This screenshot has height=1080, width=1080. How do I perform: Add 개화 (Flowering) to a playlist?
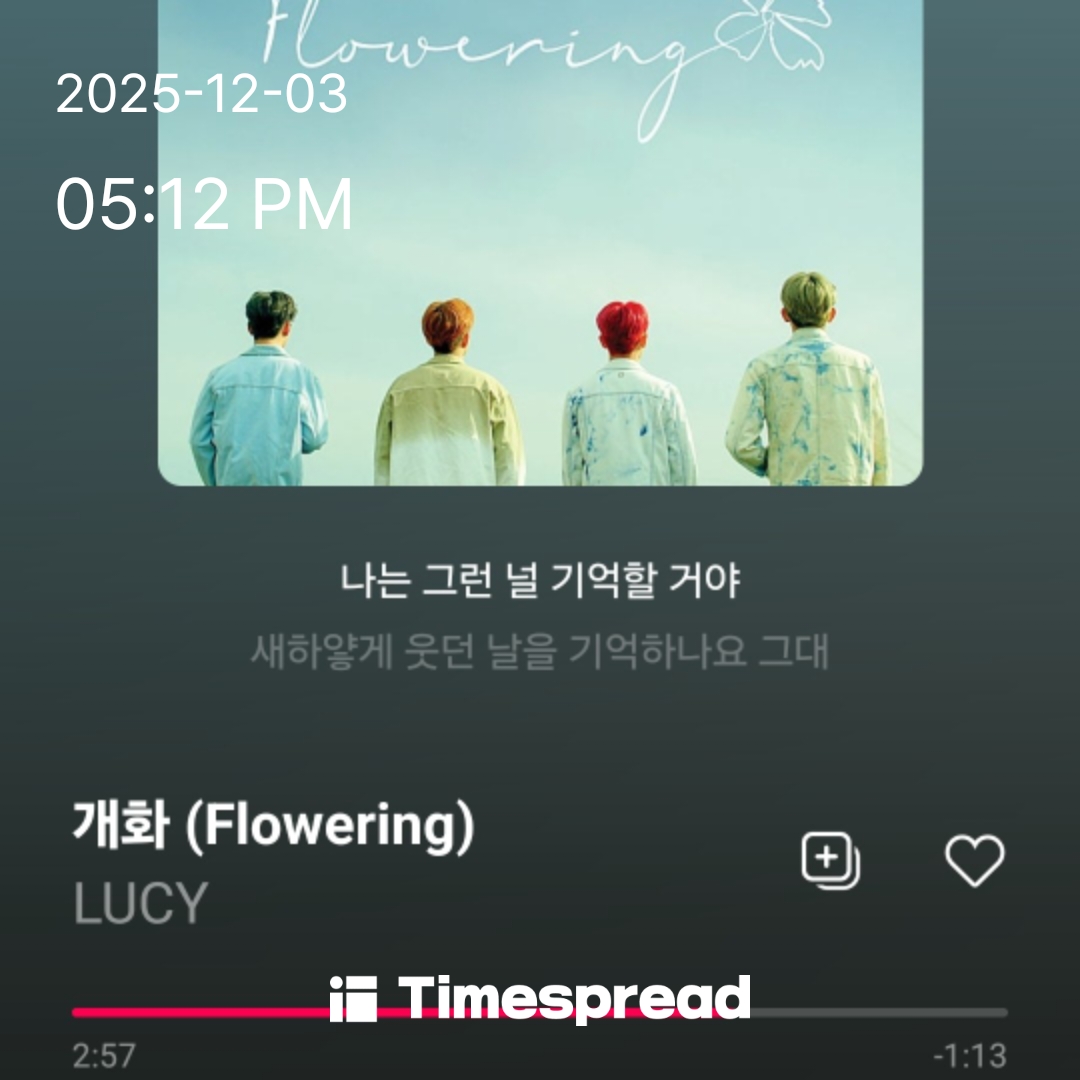[830, 861]
